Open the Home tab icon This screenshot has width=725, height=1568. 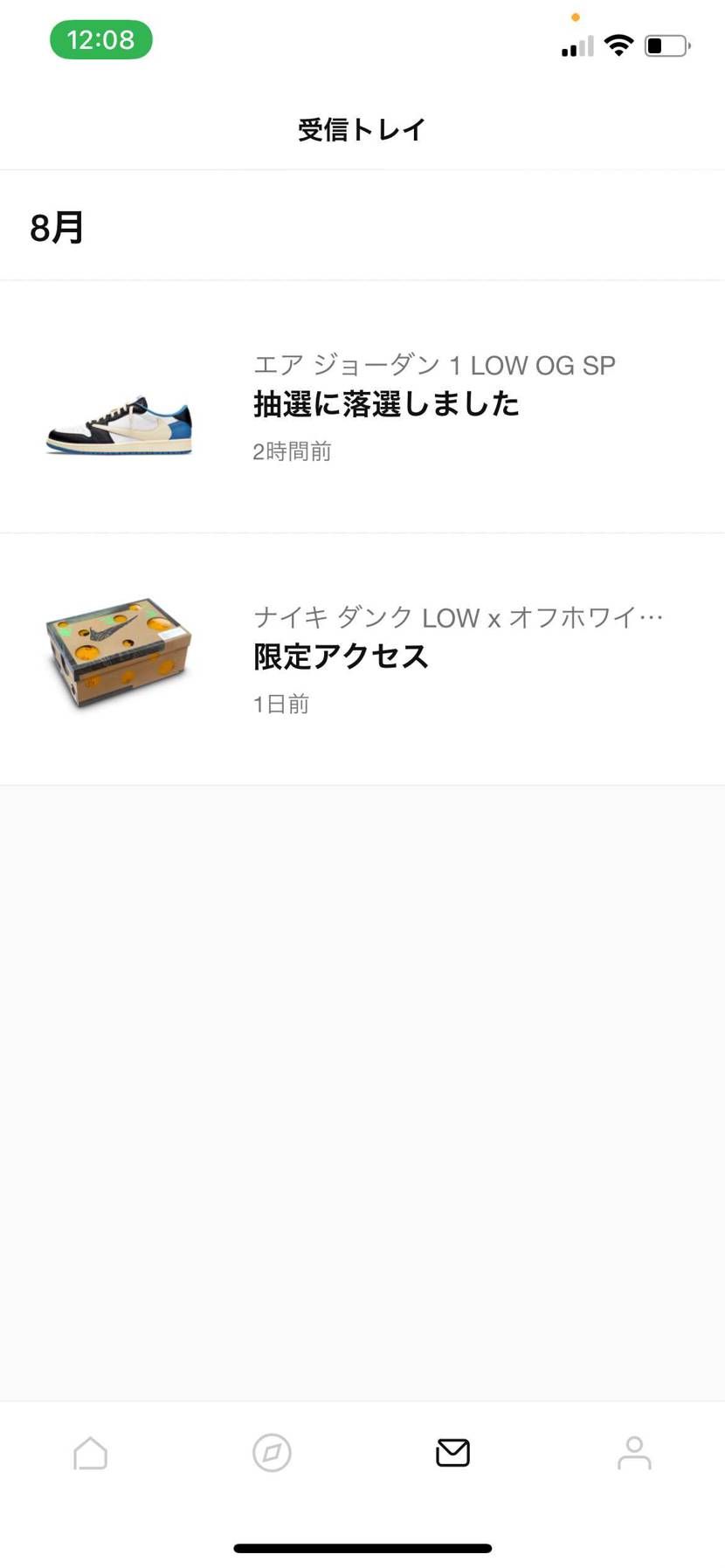coord(91,1453)
